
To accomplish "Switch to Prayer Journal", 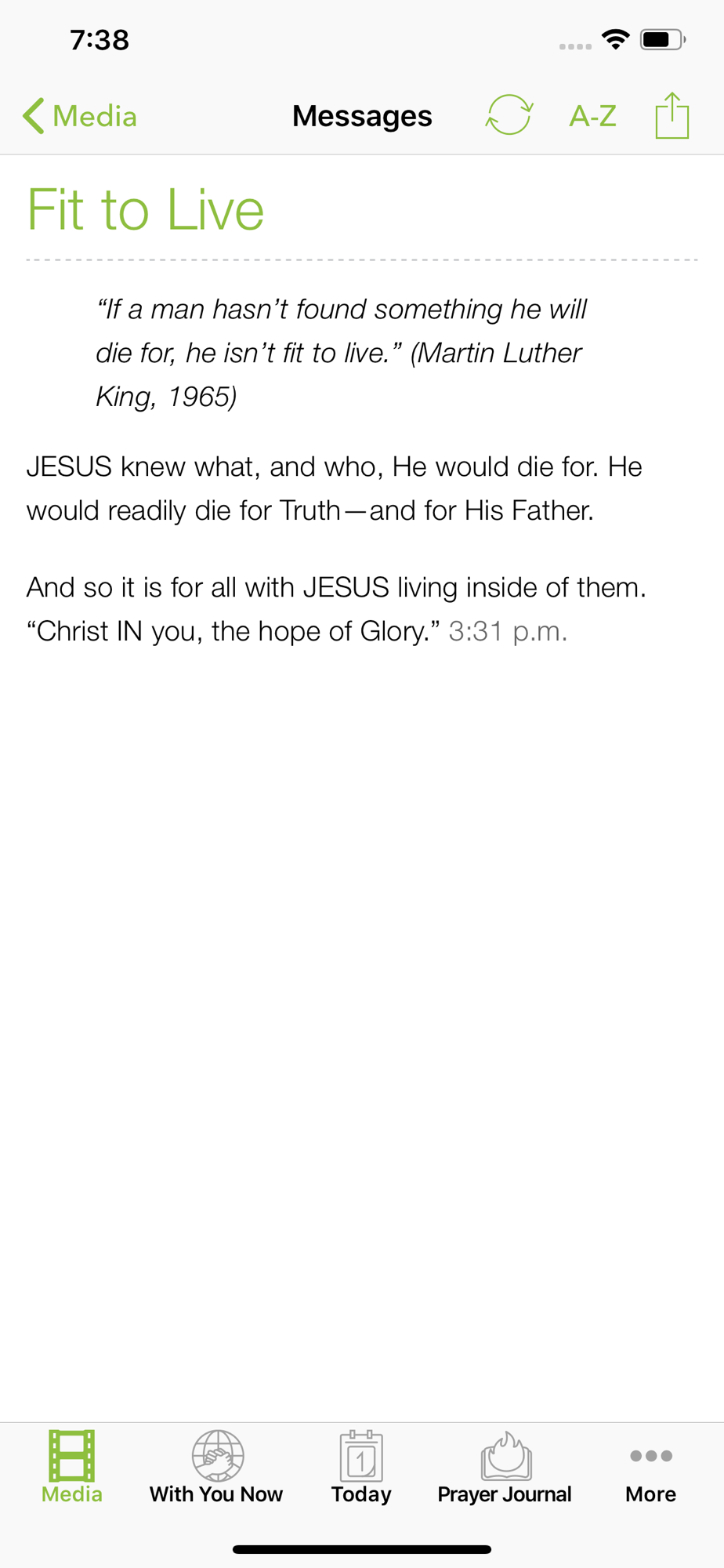I will tap(505, 1467).
